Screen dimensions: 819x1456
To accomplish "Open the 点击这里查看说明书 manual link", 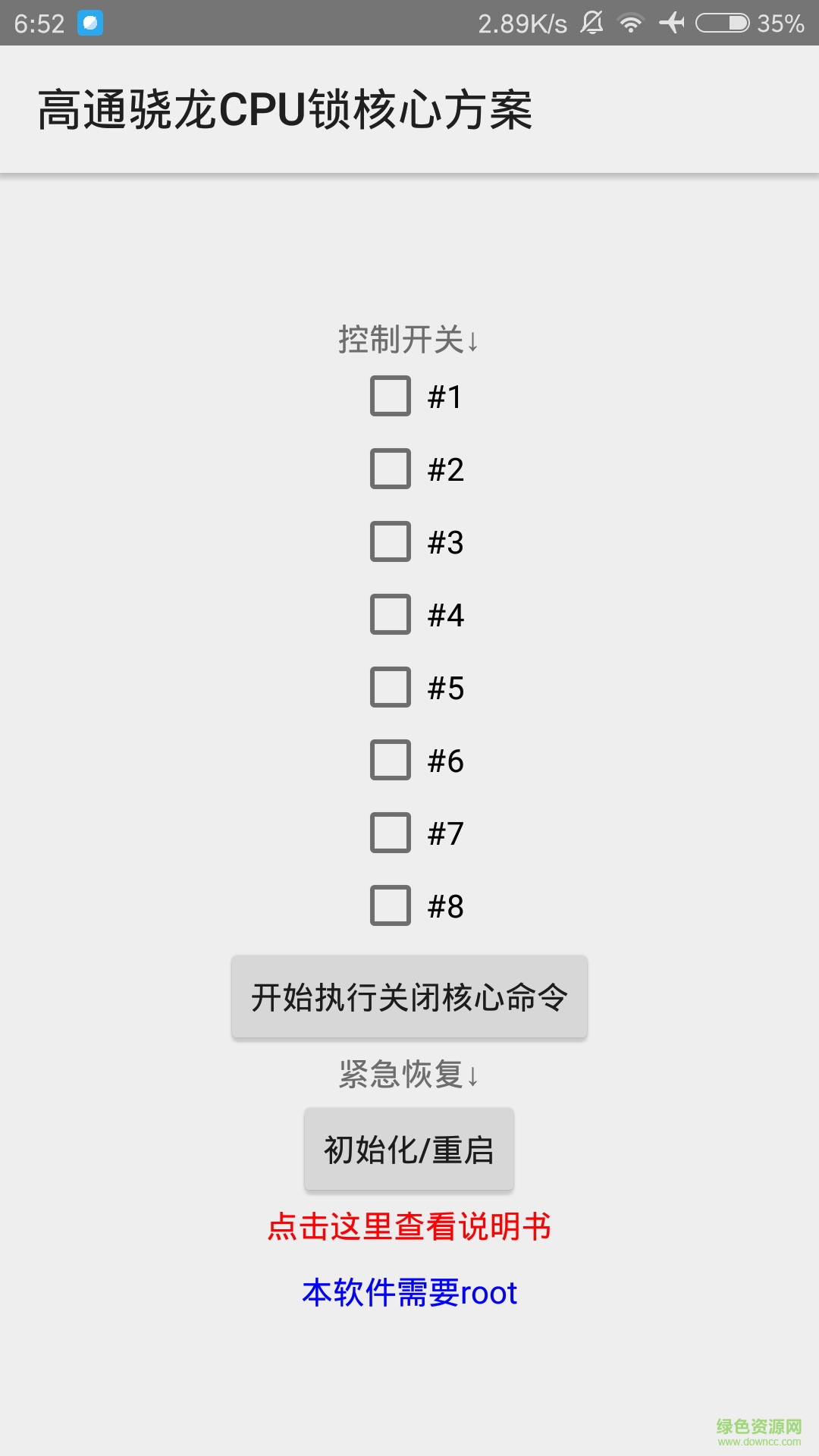I will tap(409, 1229).
